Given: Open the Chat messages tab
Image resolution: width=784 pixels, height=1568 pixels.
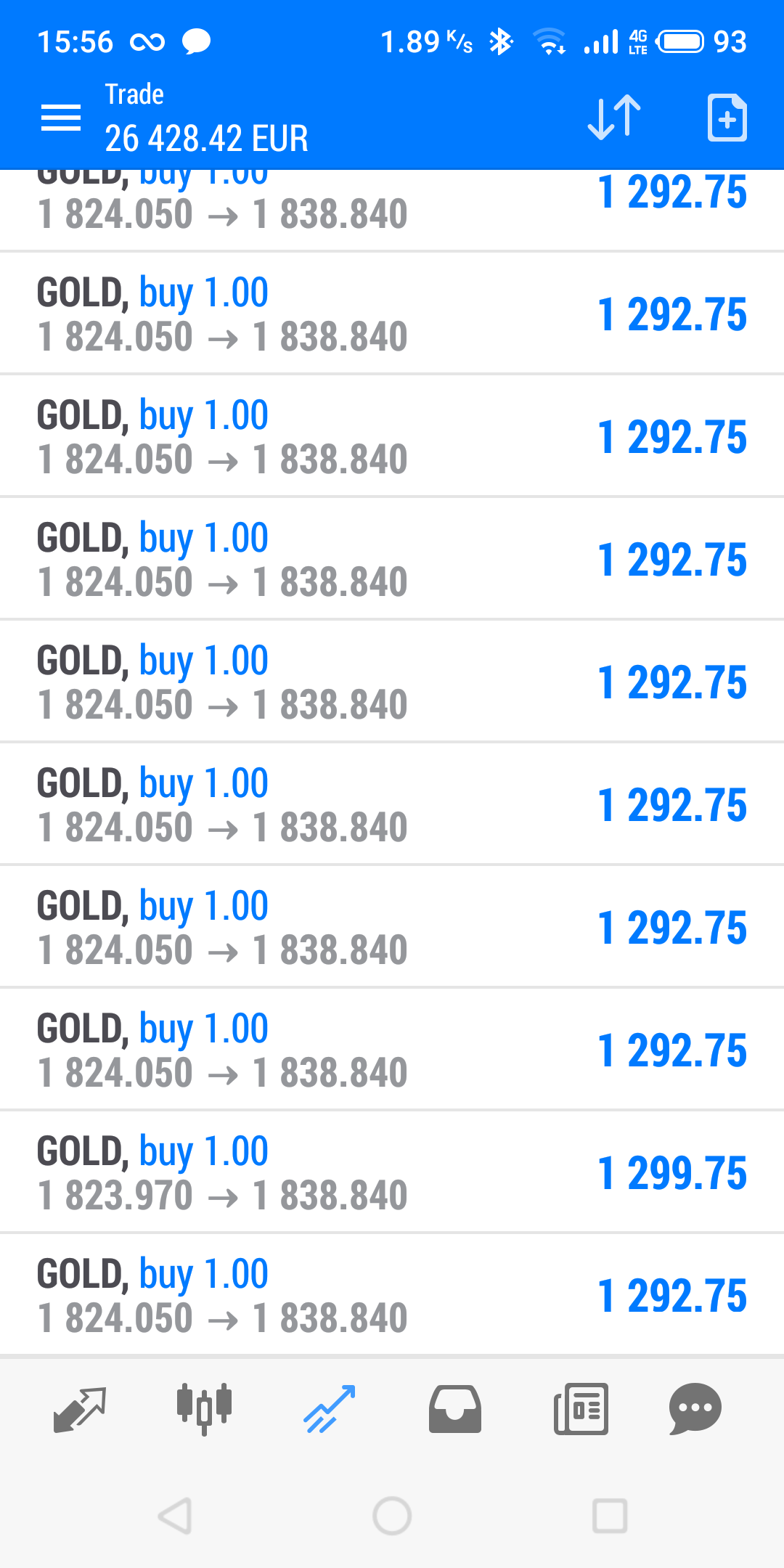Looking at the screenshot, I should tap(695, 1409).
